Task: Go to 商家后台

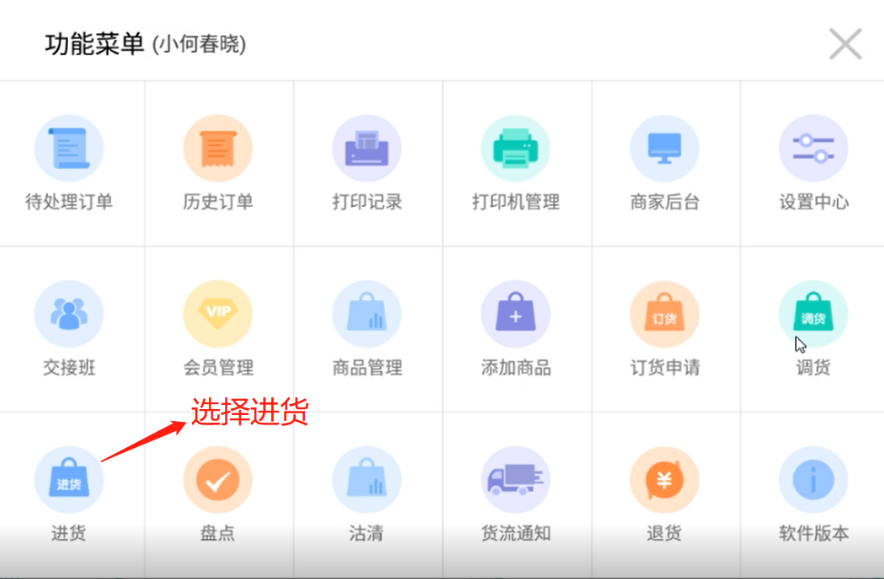Action: coord(664,149)
